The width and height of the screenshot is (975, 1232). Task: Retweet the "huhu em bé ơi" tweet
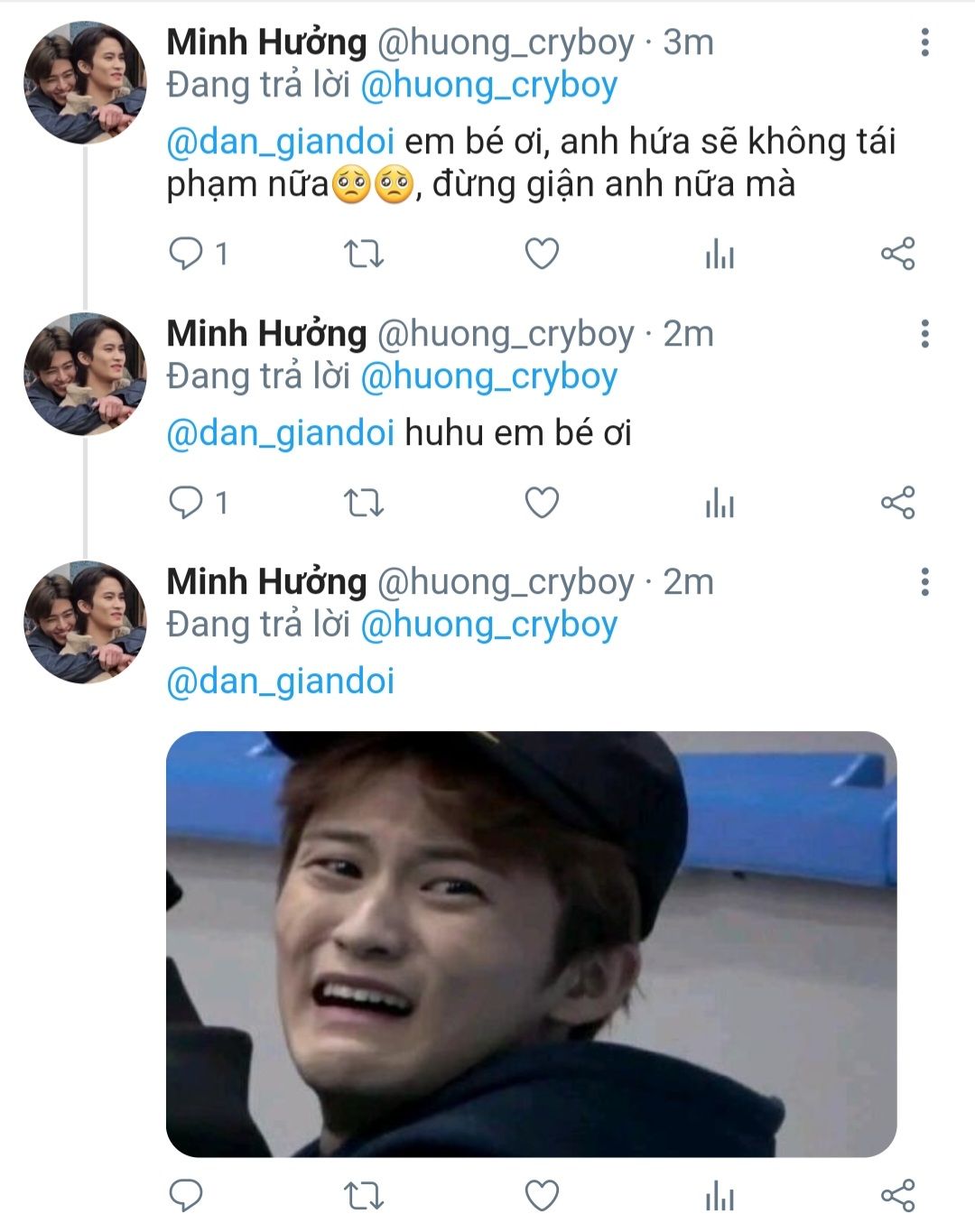pos(364,502)
